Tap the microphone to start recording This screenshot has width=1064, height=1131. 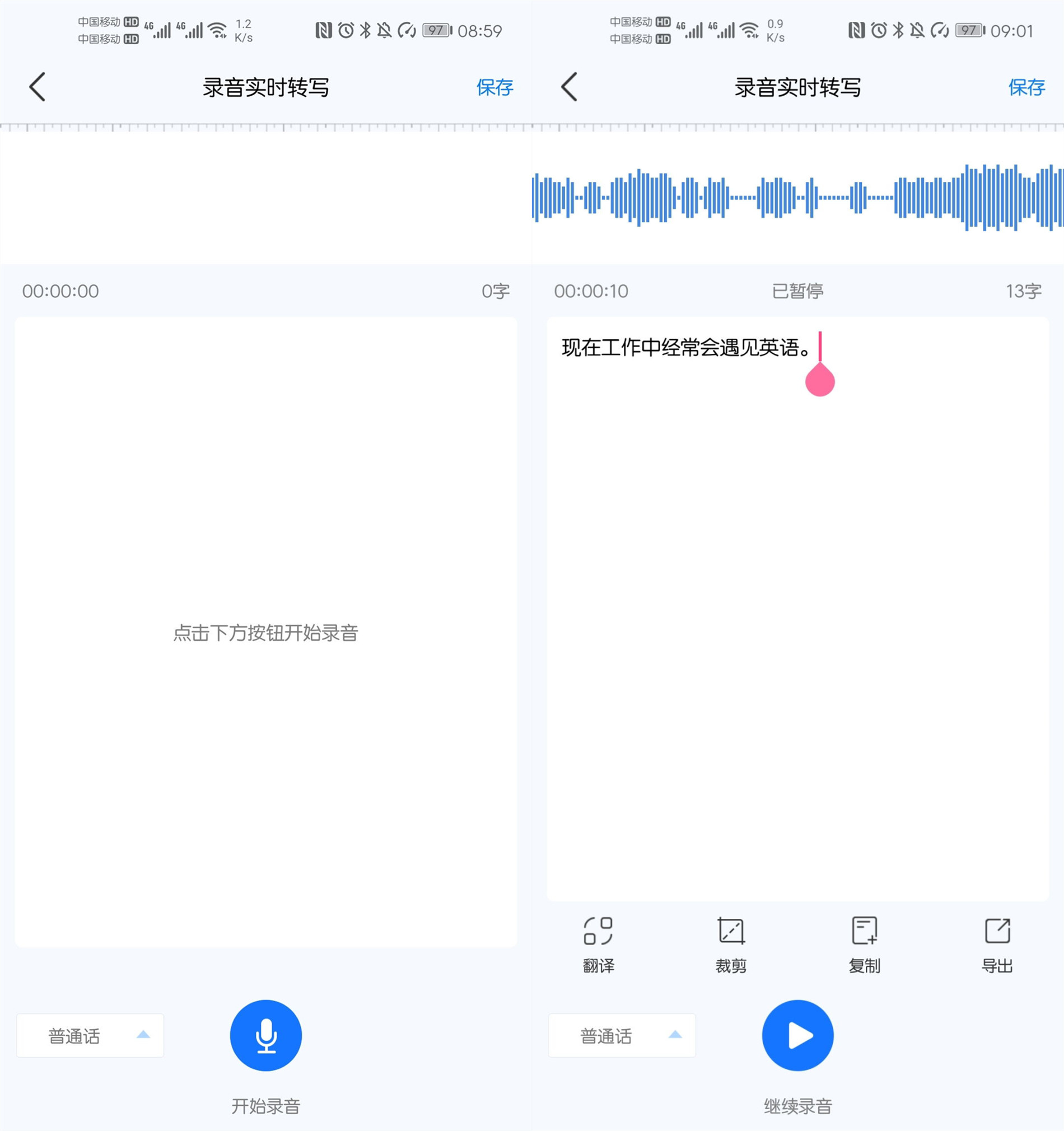(265, 1036)
